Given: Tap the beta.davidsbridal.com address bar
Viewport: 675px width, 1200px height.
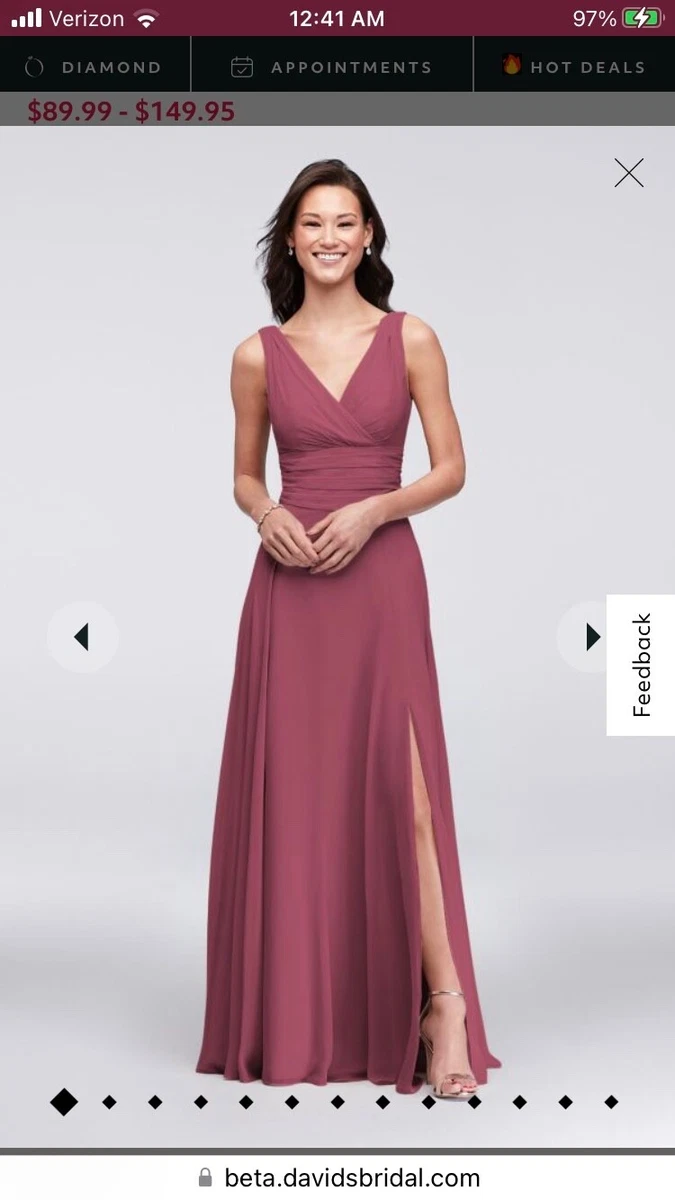Looking at the screenshot, I should pos(338,1177).
